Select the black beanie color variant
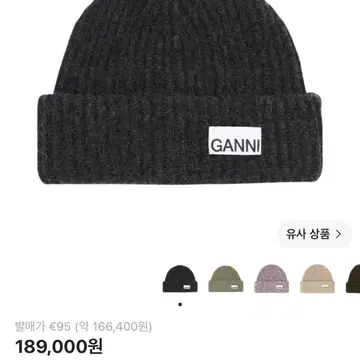This screenshot has height=360, width=360. click(180, 279)
